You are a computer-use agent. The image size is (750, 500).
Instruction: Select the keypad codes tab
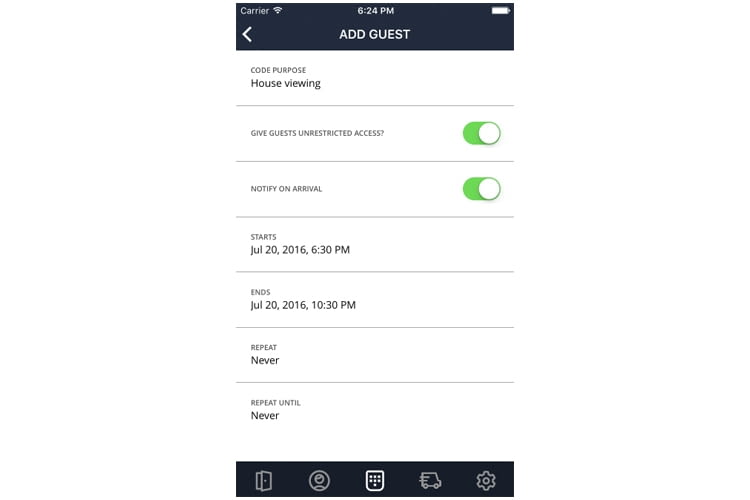tap(374, 480)
